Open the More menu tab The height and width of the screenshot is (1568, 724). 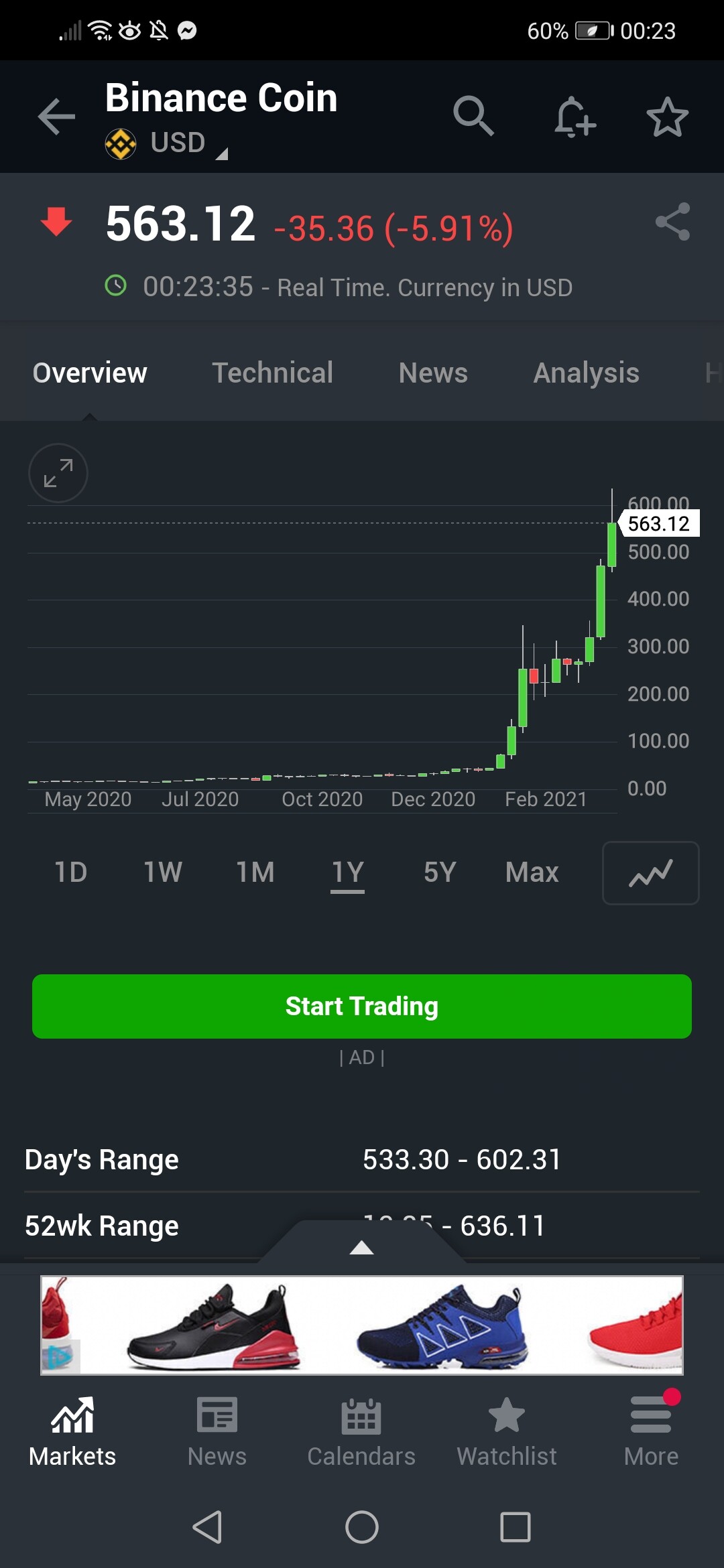(651, 1432)
